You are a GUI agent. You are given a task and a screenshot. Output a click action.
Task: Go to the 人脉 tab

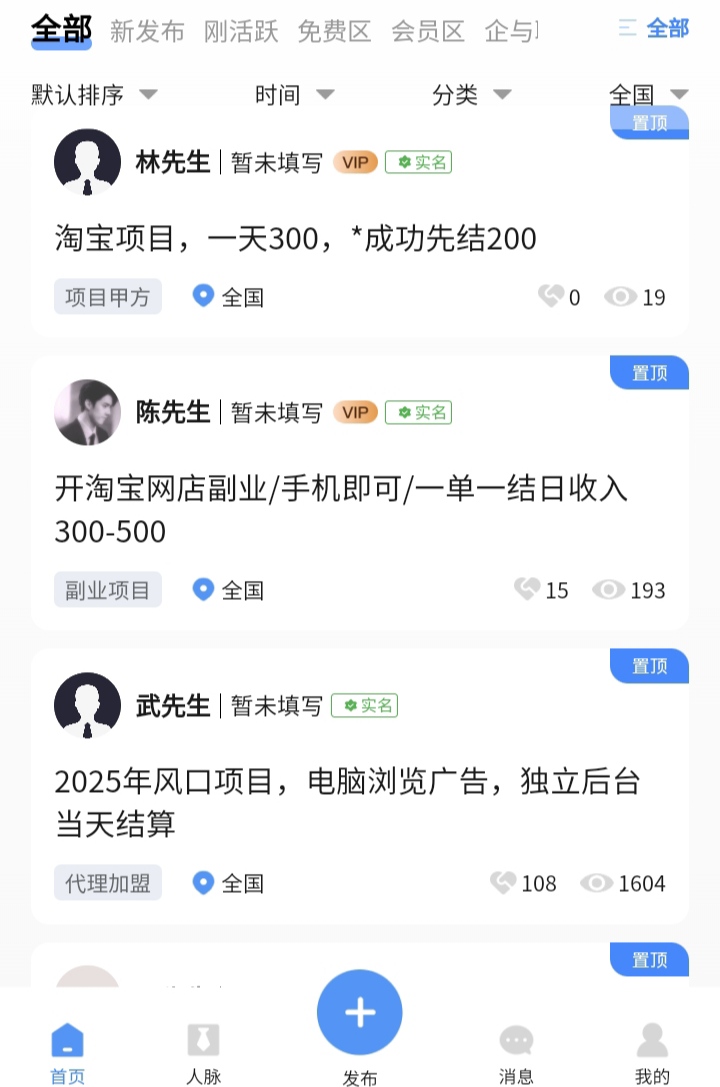pyautogui.click(x=203, y=1052)
